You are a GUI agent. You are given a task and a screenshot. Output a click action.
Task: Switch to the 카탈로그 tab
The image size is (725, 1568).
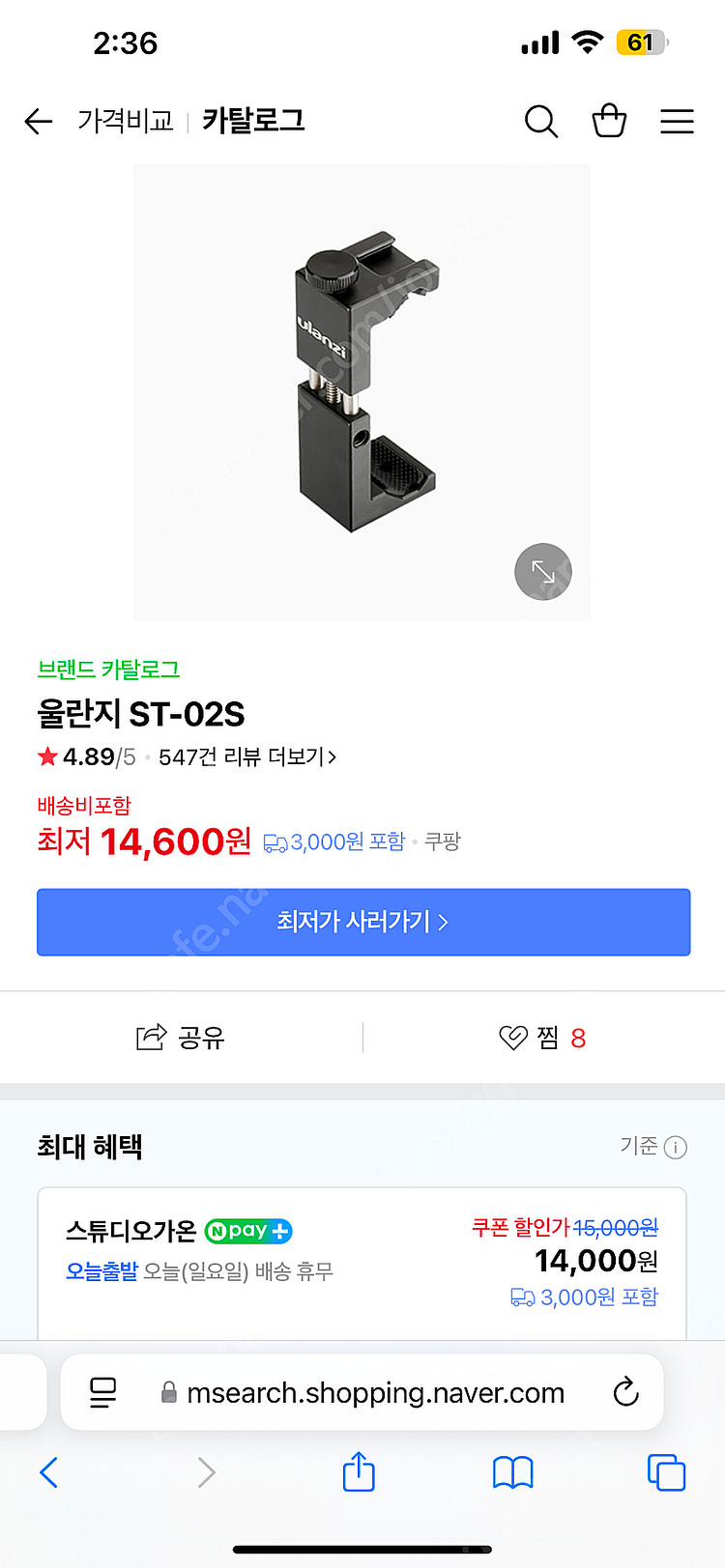253,119
